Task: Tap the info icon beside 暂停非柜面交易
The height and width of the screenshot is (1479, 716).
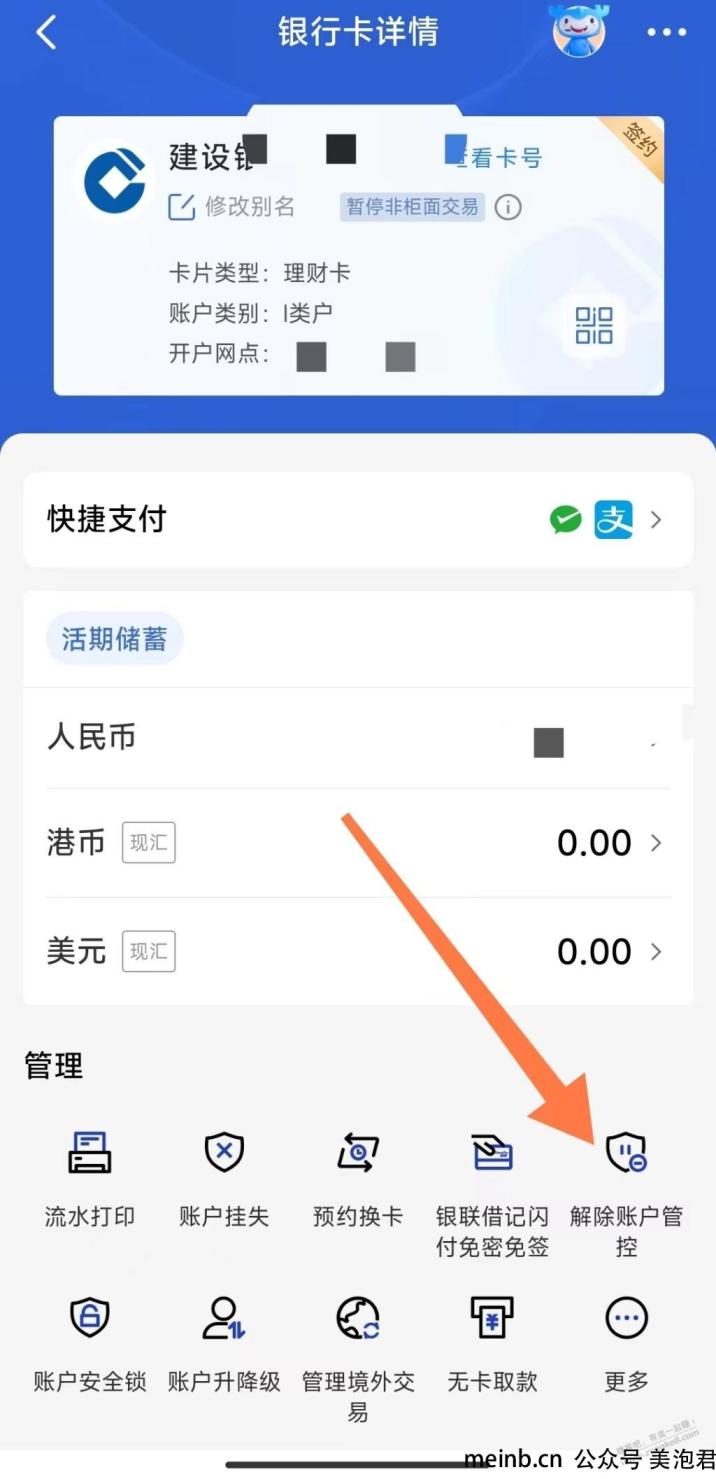Action: [x=508, y=208]
